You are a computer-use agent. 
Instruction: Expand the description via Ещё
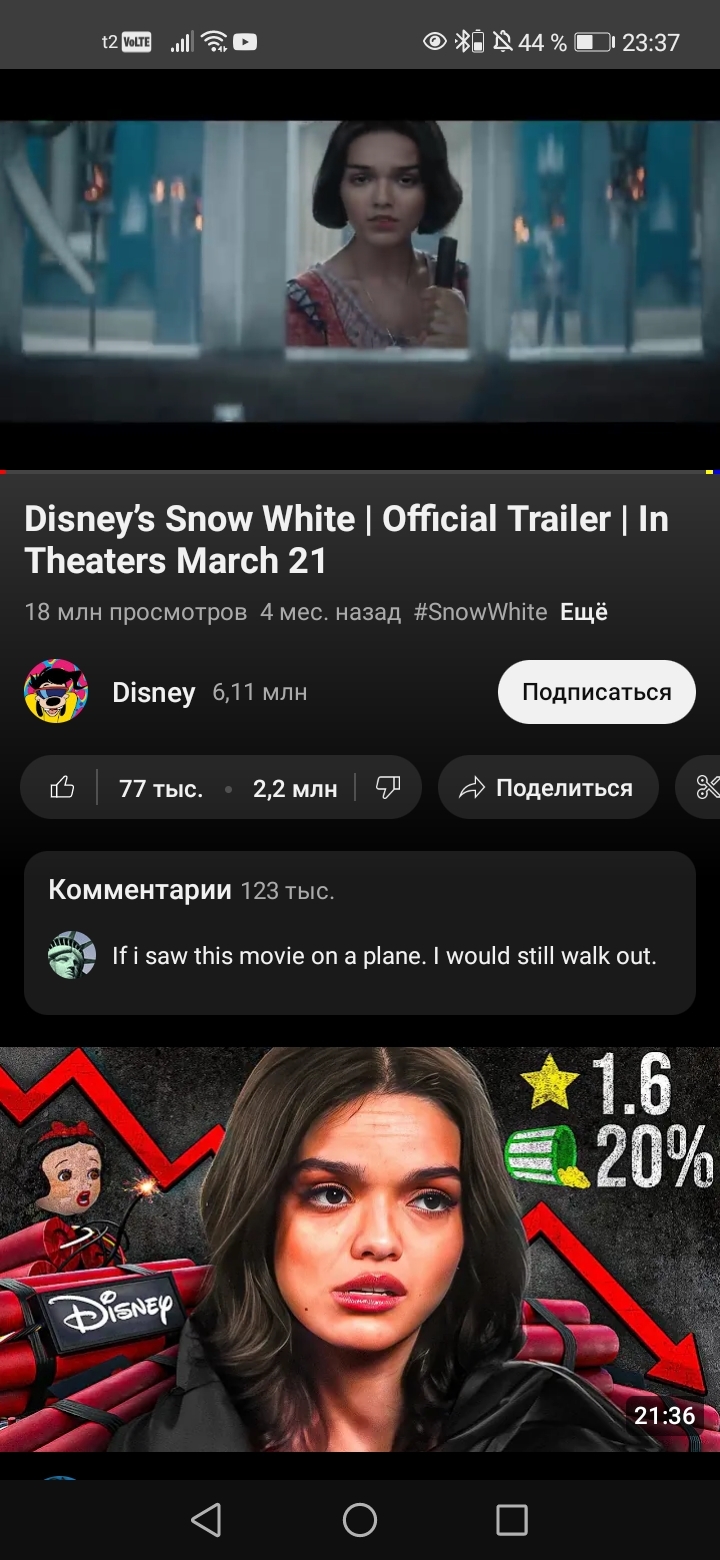[x=584, y=612]
